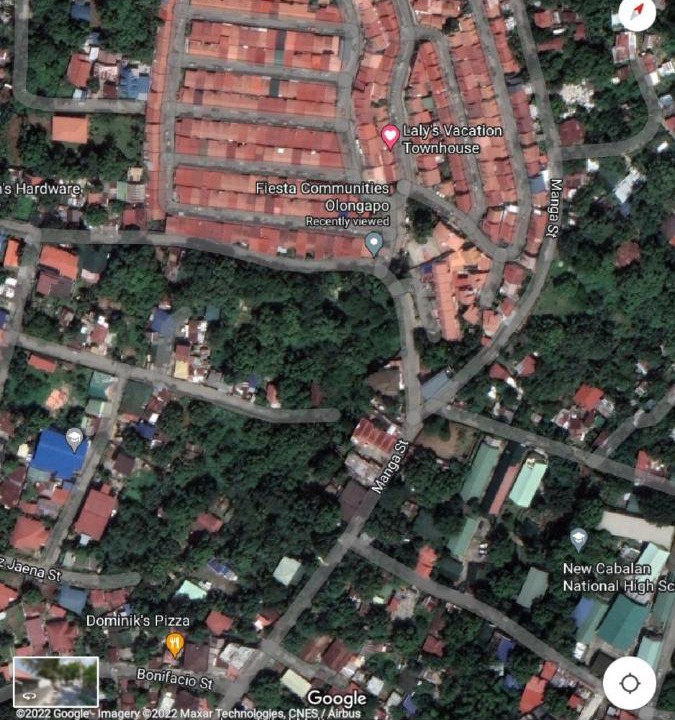Select New Cabalan National High School marker
The height and width of the screenshot is (720, 675).
click(x=578, y=541)
